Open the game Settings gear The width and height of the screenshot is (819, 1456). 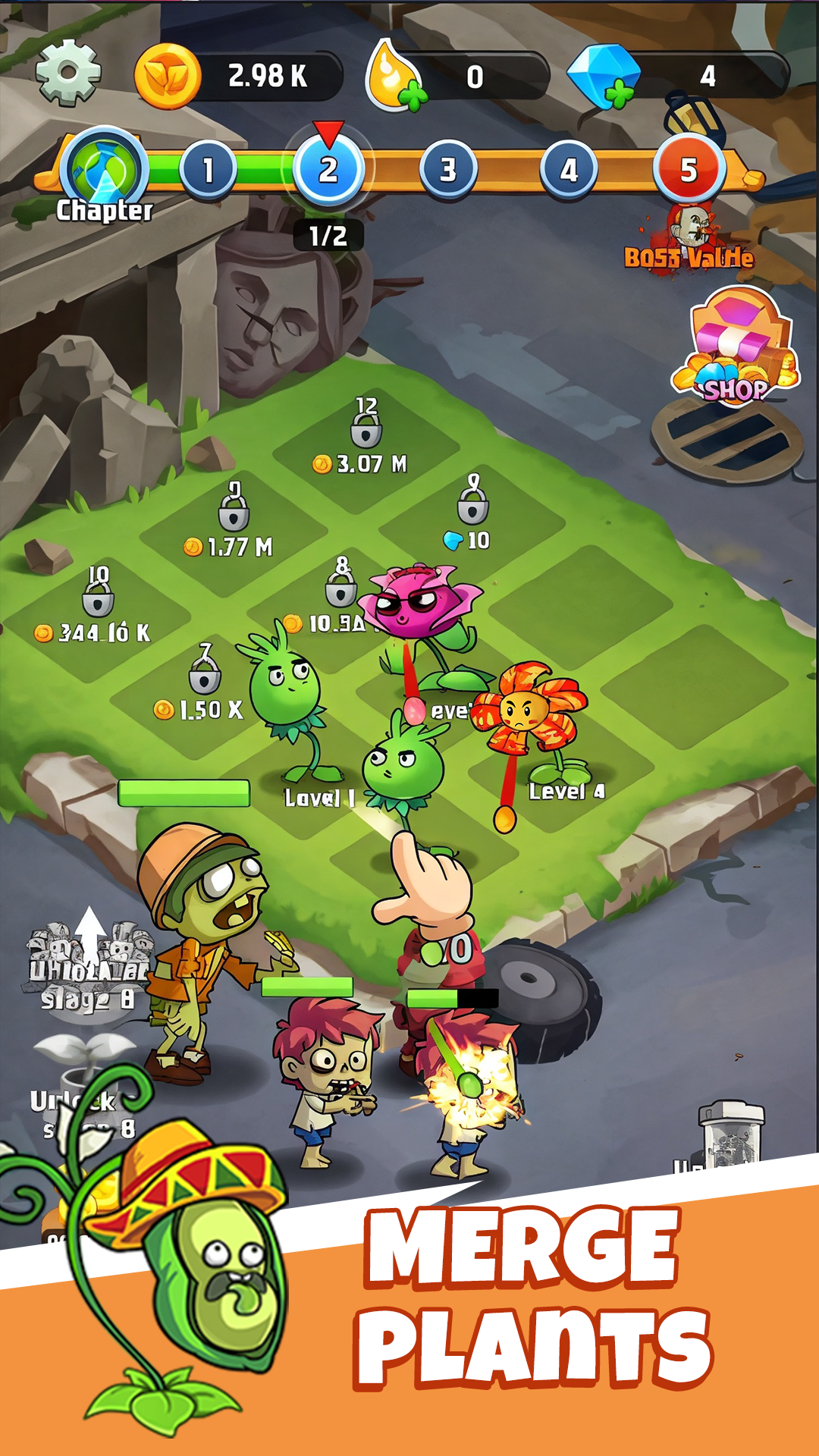(x=67, y=72)
